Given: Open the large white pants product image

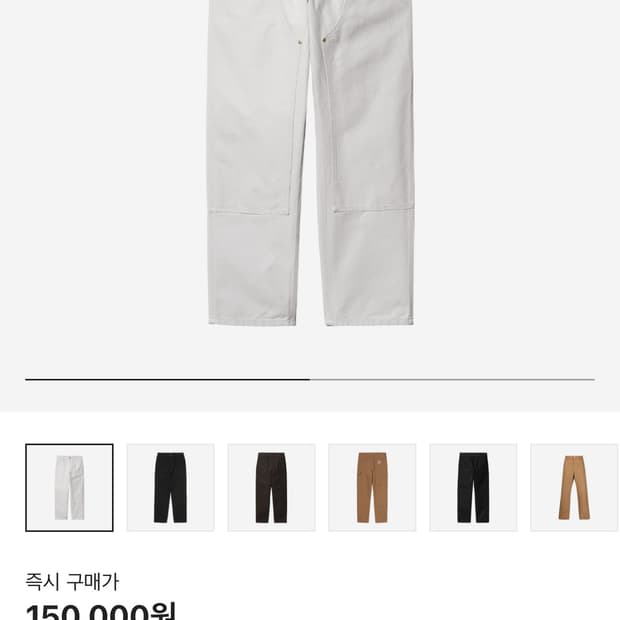Looking at the screenshot, I should [x=310, y=170].
